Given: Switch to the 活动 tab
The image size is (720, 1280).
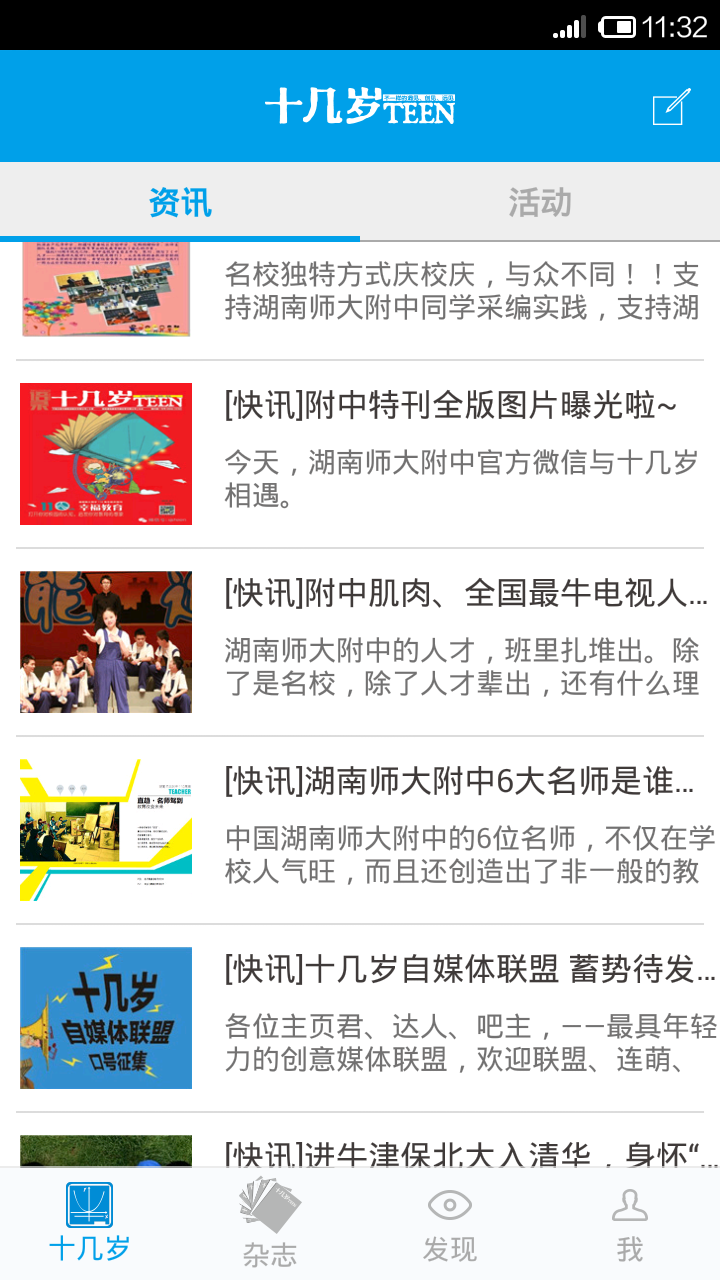Looking at the screenshot, I should tap(540, 202).
